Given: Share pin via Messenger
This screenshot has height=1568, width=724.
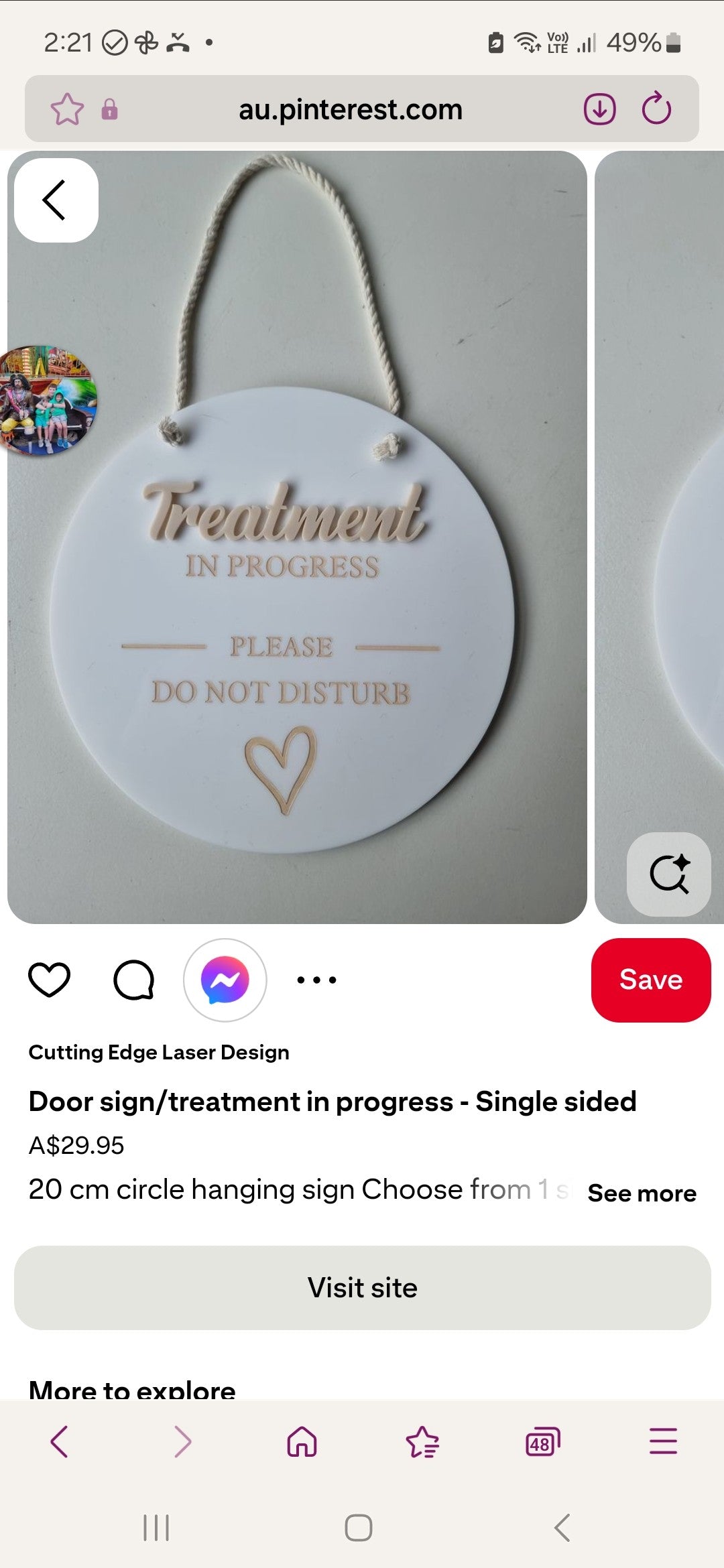Looking at the screenshot, I should 225,980.
